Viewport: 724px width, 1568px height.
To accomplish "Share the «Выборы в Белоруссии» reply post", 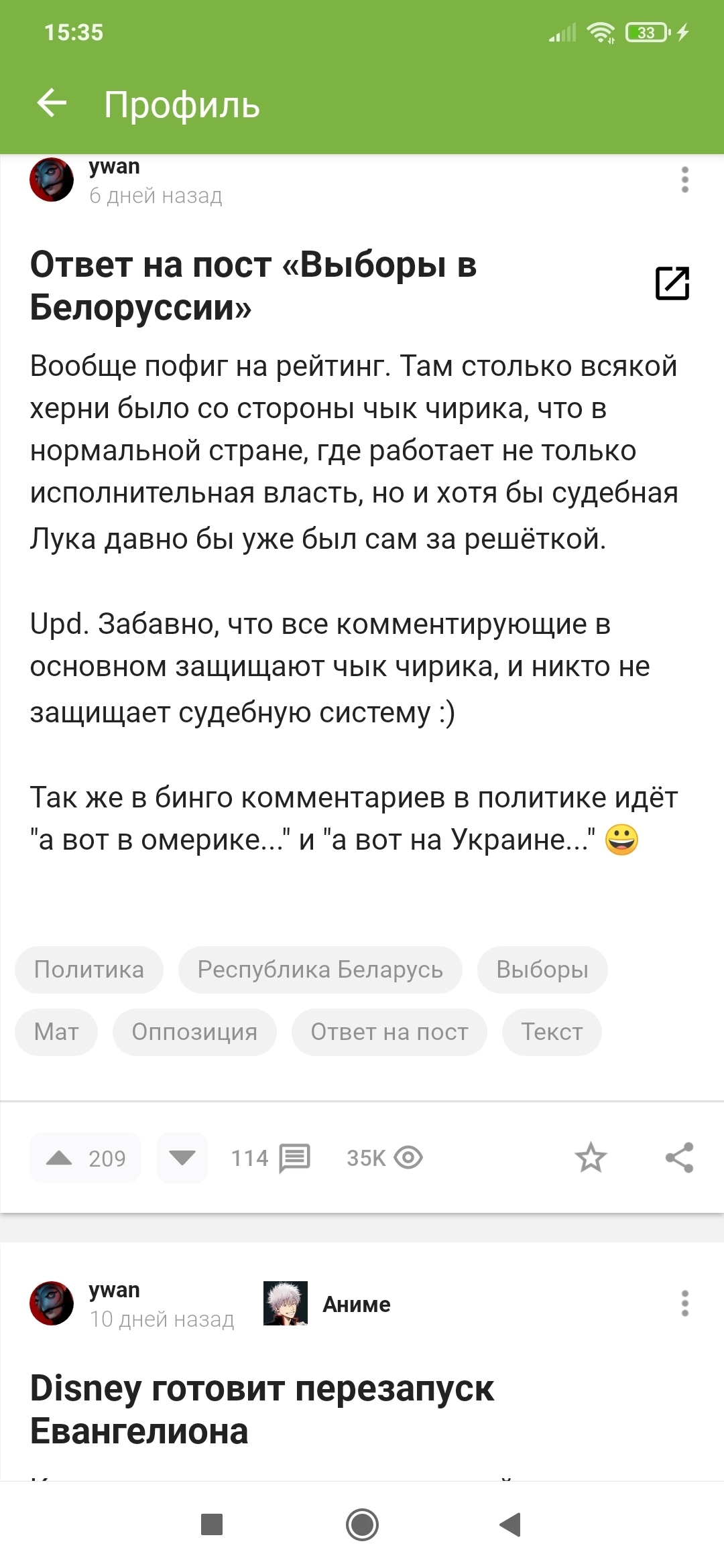I will (679, 1158).
